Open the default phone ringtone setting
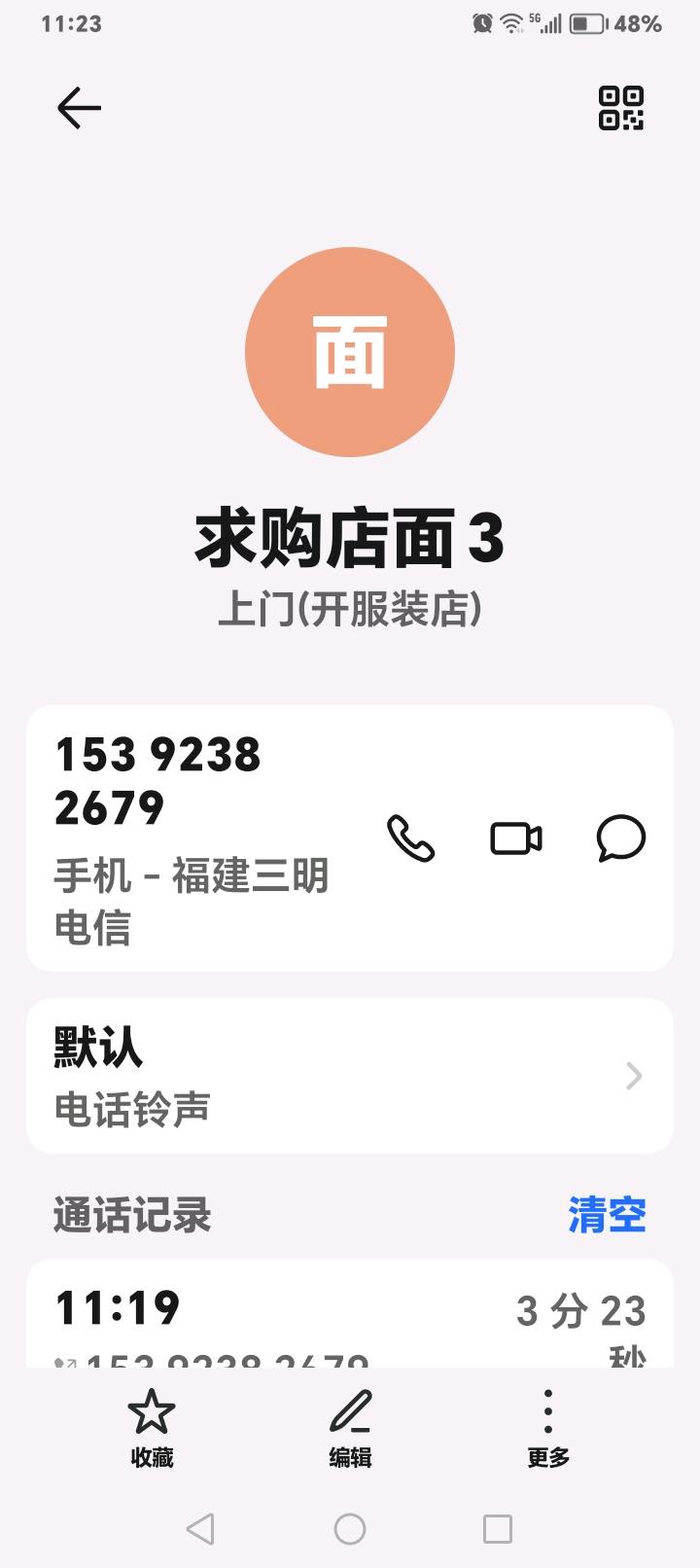700x1568 pixels. tap(350, 1076)
